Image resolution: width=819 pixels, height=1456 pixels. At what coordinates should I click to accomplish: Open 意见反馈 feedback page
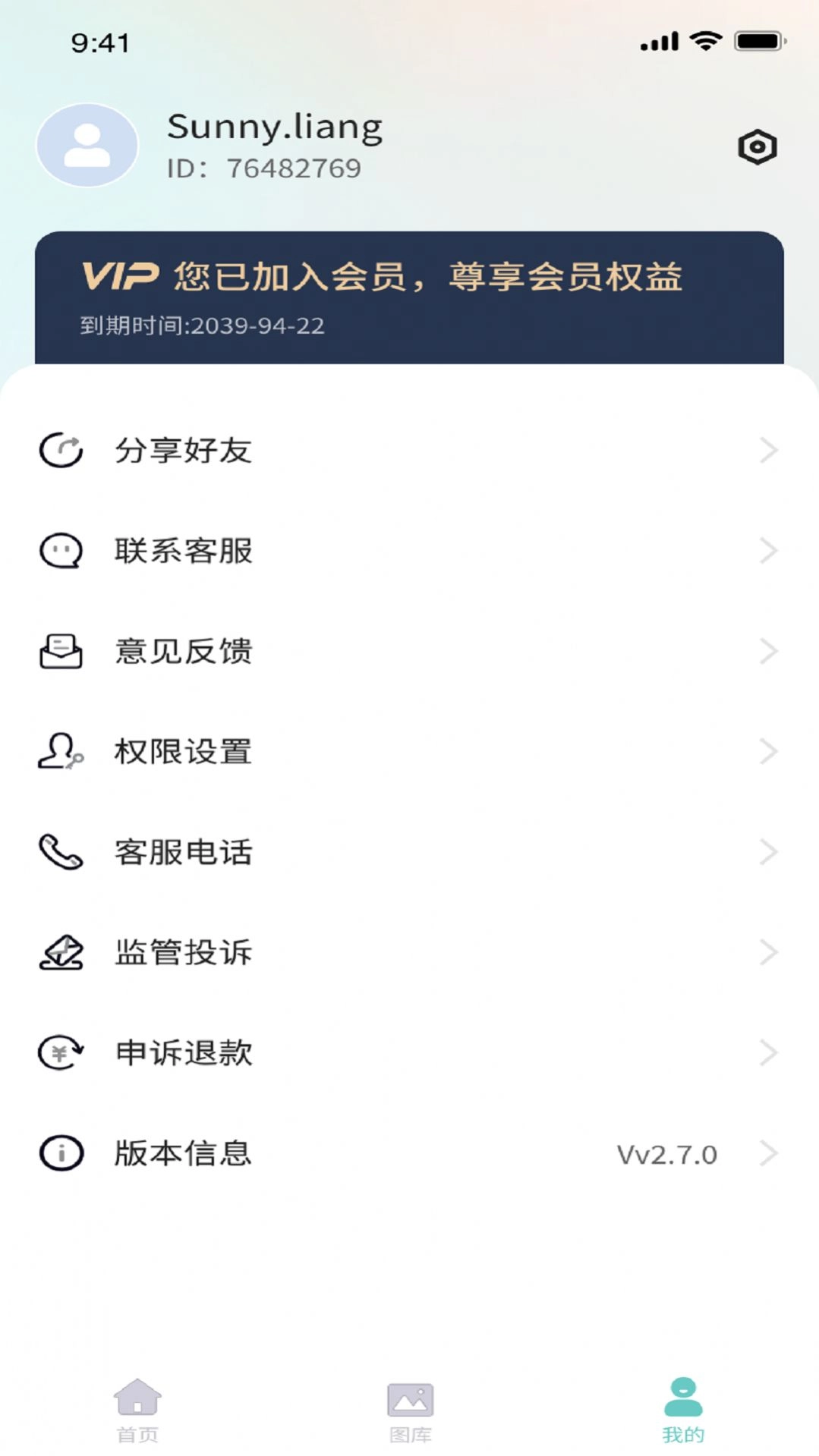(x=184, y=651)
